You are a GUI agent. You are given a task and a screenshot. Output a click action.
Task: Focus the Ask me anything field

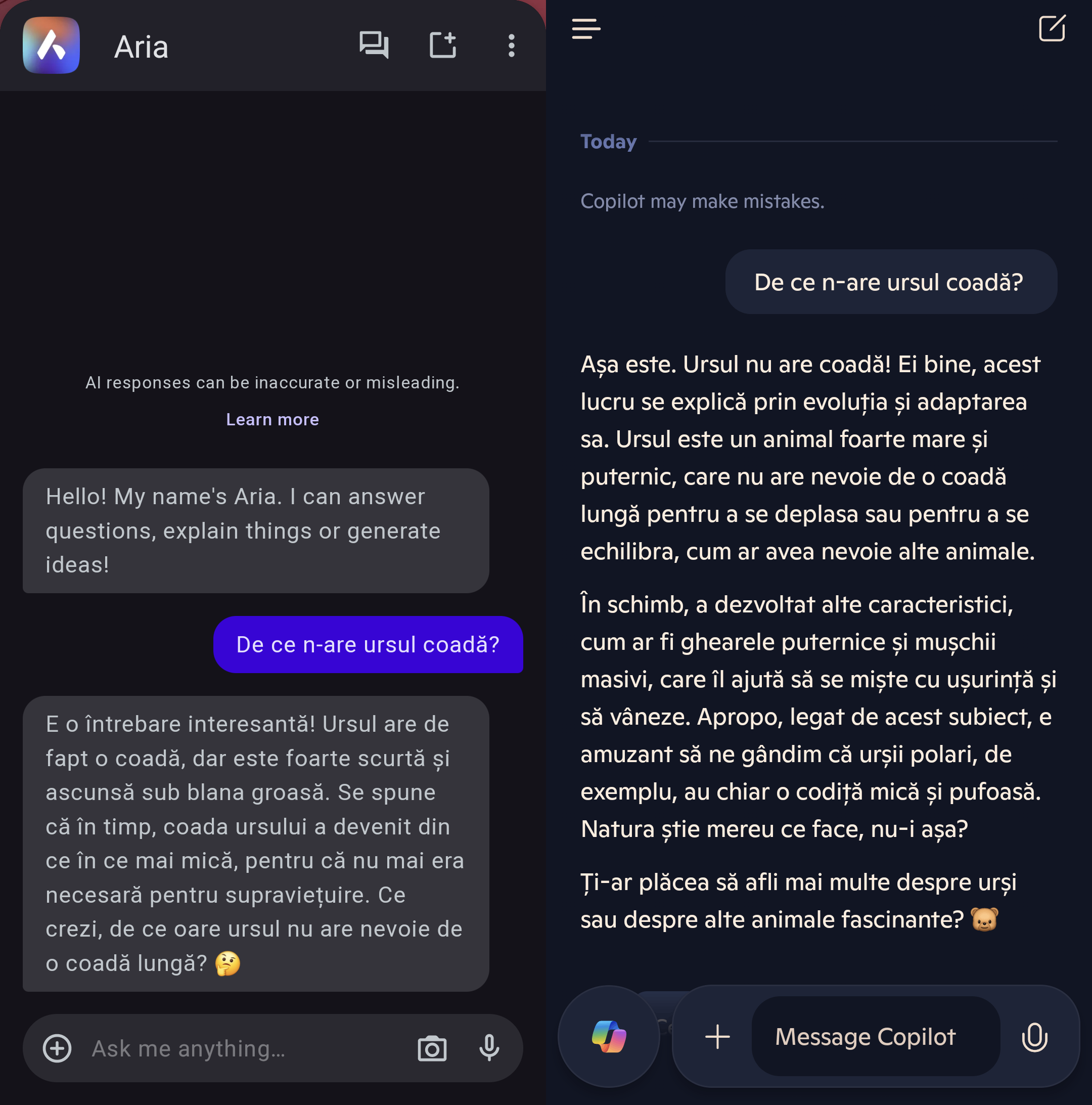[x=240, y=1048]
